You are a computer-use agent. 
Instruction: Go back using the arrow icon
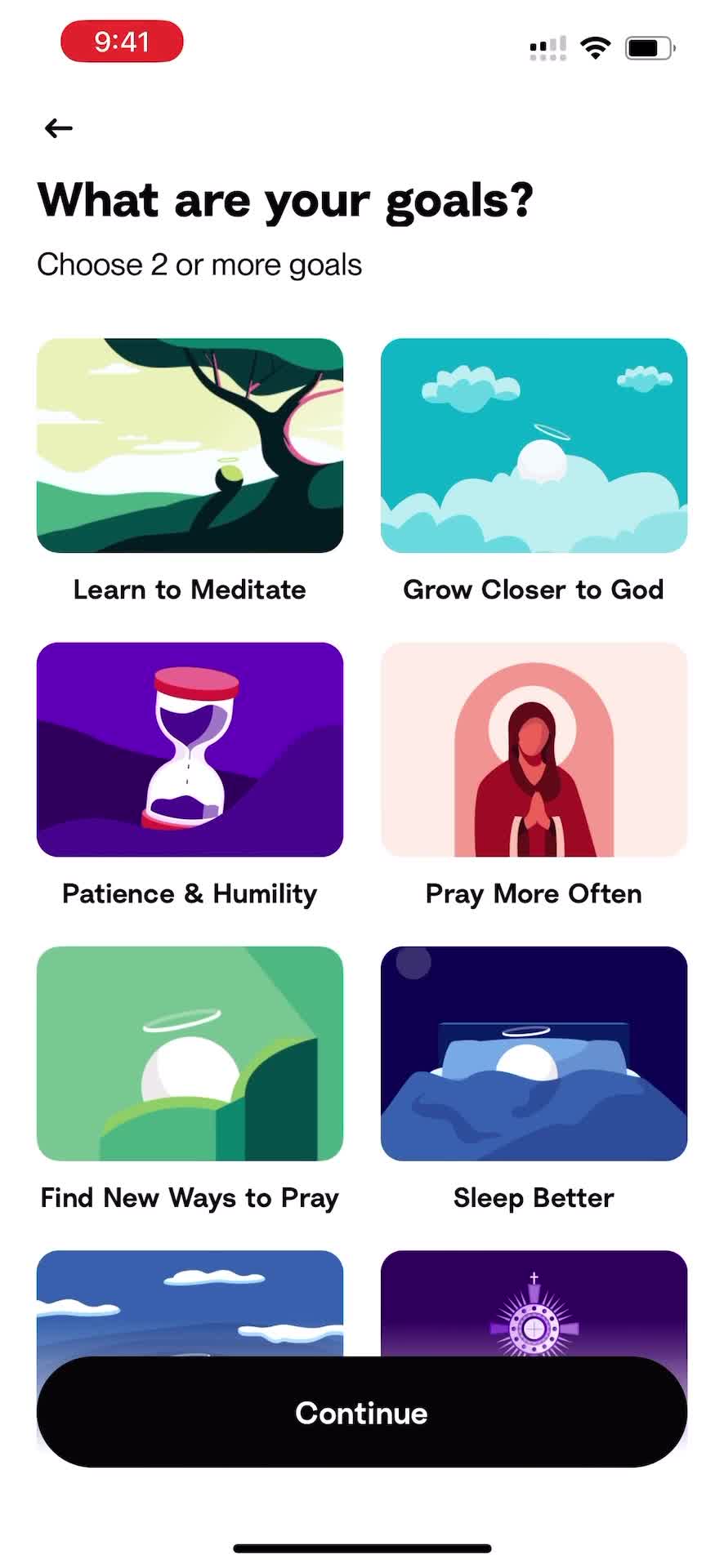click(x=59, y=128)
